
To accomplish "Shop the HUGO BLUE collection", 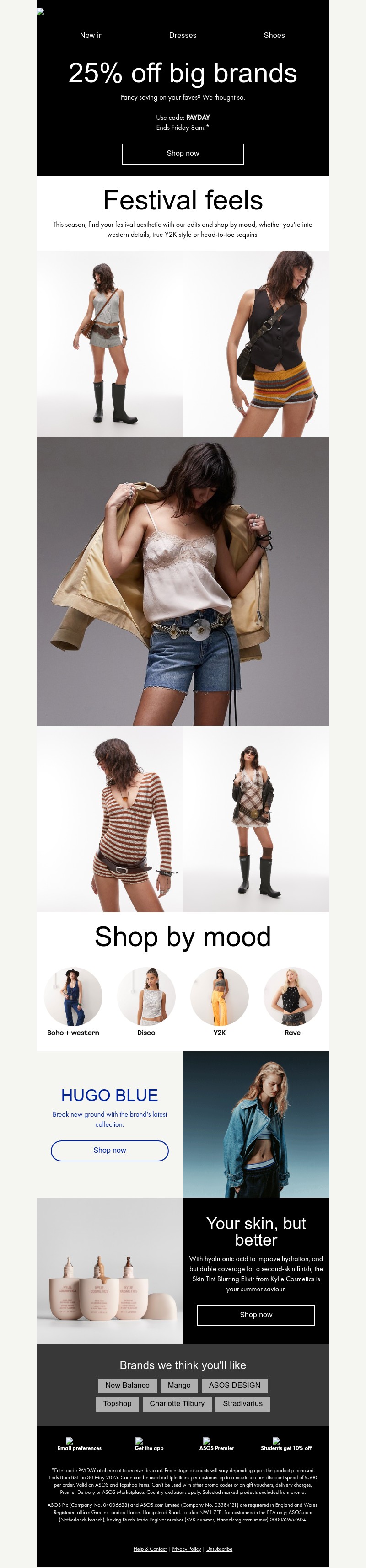I will (110, 1151).
